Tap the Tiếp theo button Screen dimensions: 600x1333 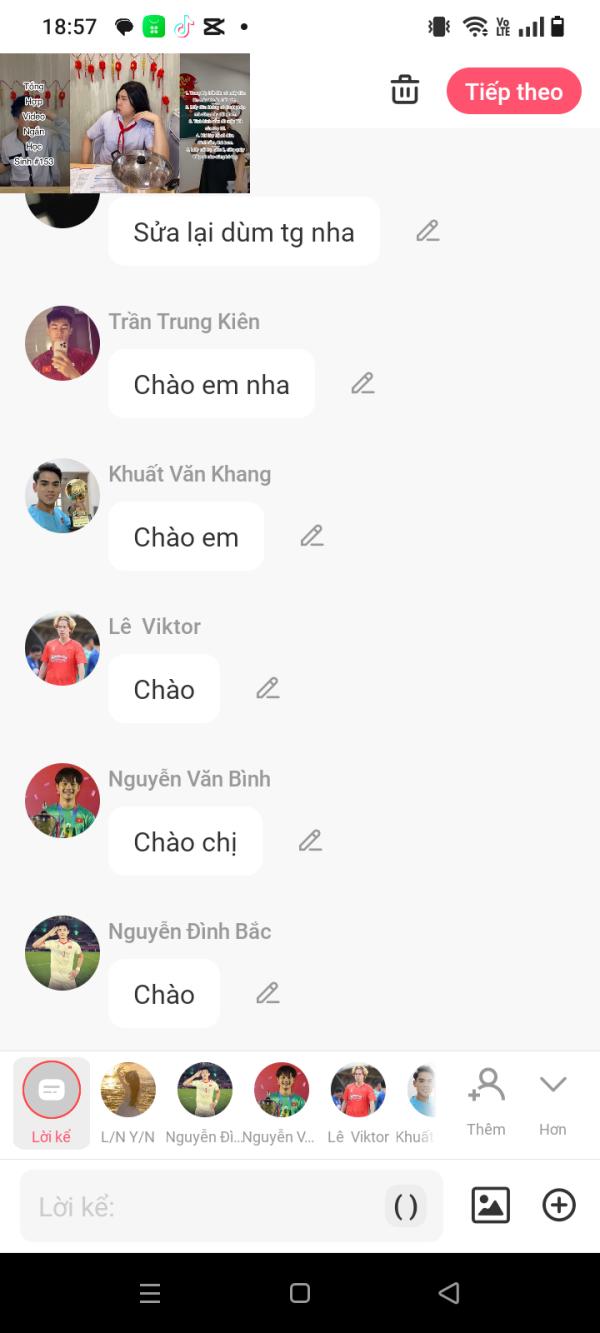513,91
